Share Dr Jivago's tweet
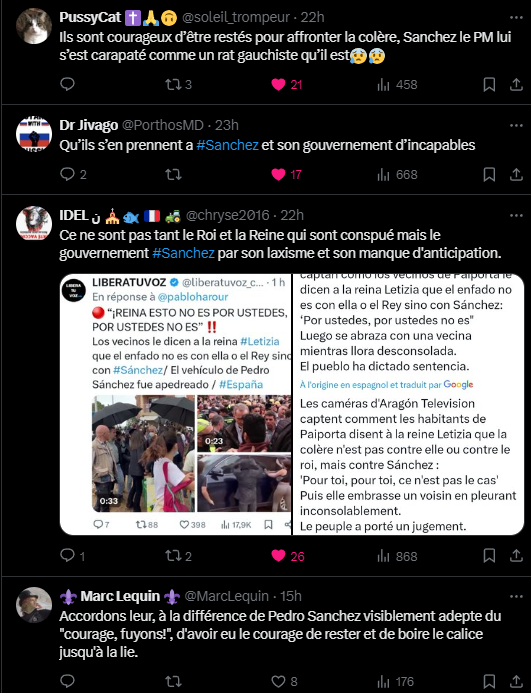Viewport: 531px width, 693px height. point(516,174)
